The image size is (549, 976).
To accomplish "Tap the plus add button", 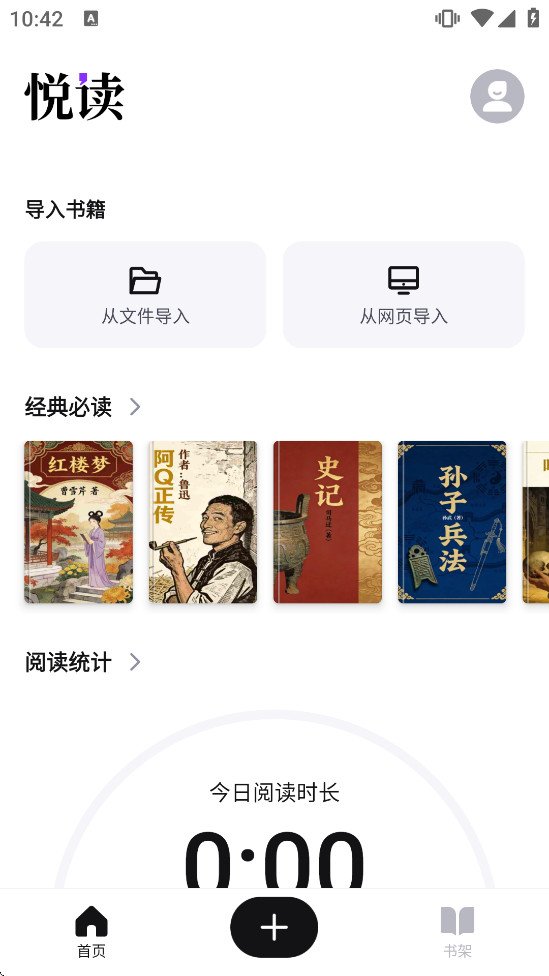I will click(x=274, y=927).
